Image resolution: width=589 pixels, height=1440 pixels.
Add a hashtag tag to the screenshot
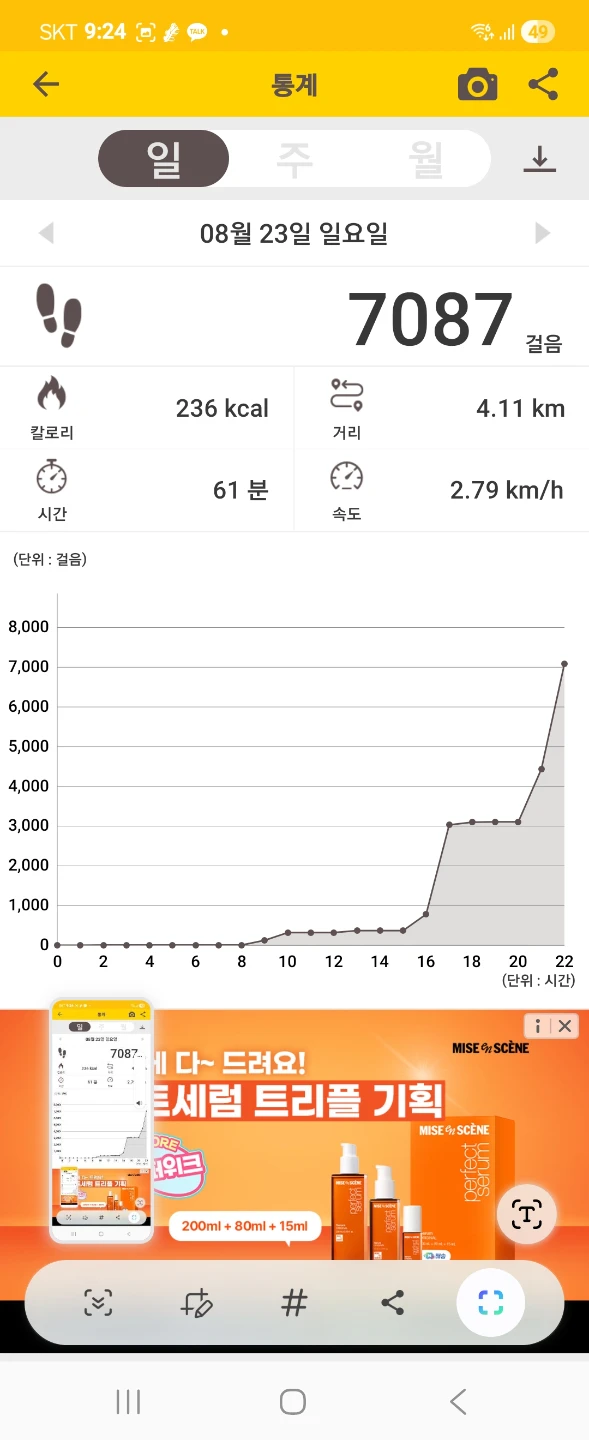(294, 1302)
